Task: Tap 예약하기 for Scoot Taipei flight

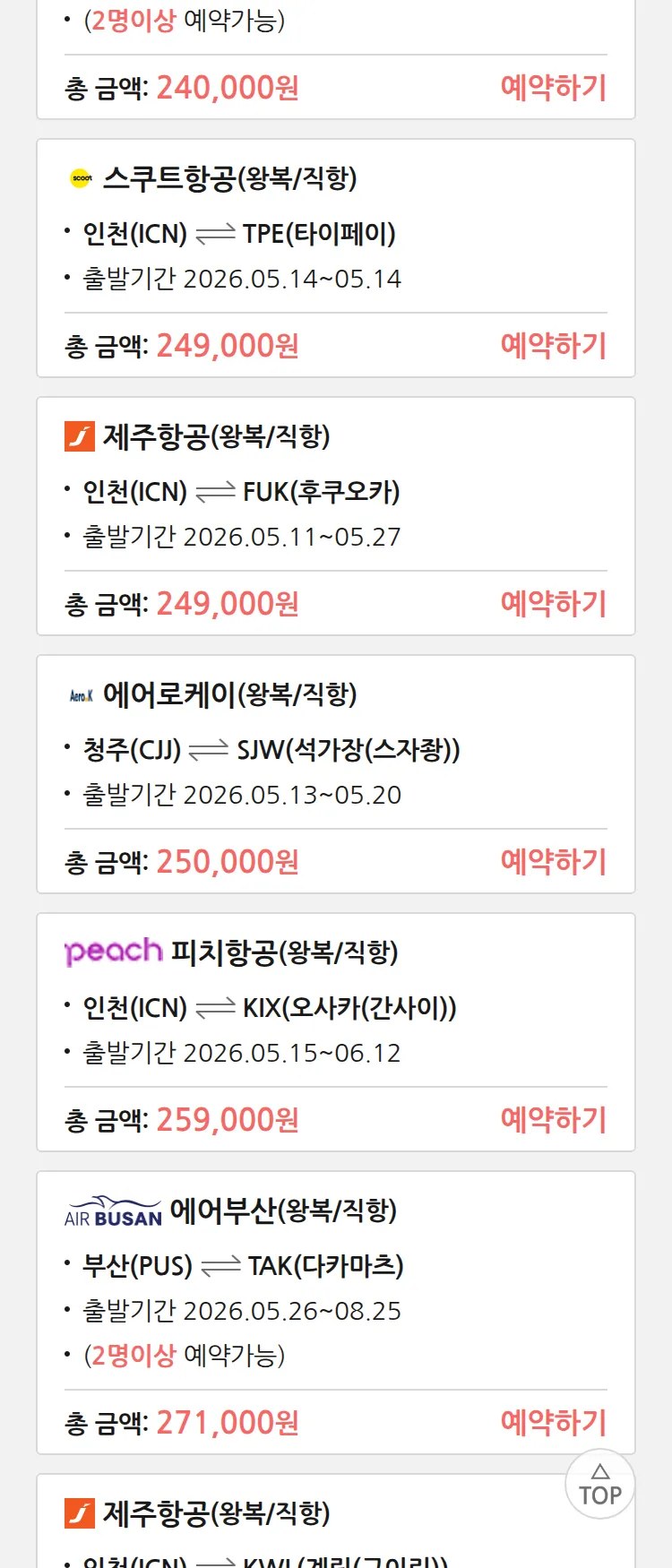Action: point(553,346)
